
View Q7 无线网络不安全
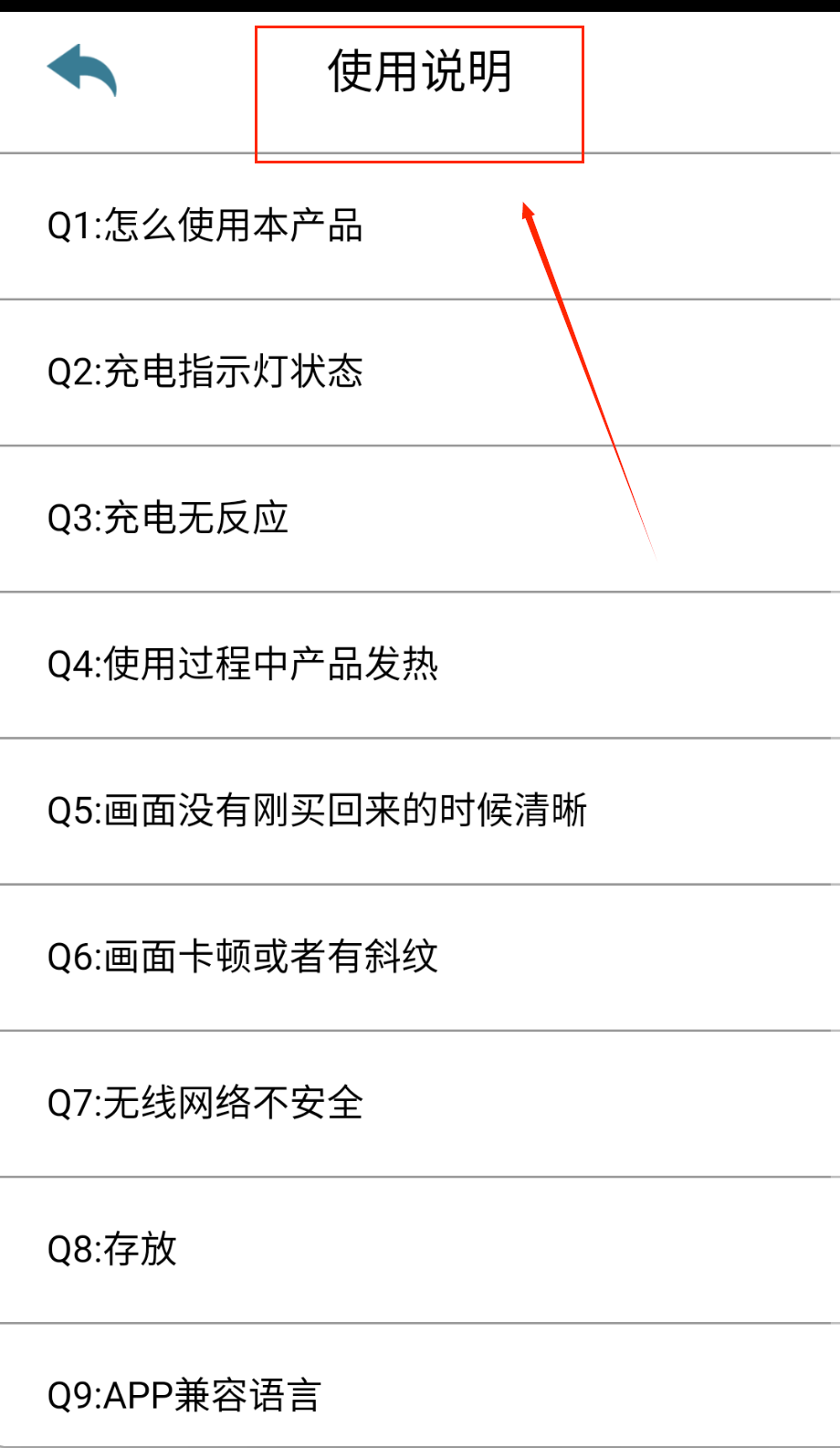[205, 1102]
